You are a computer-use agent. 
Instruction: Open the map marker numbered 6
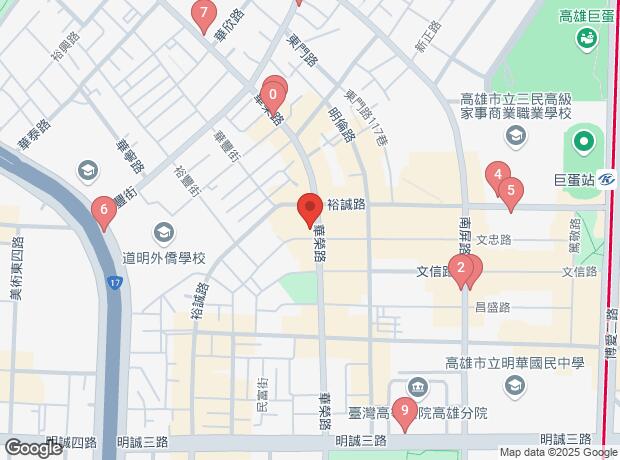101,211
